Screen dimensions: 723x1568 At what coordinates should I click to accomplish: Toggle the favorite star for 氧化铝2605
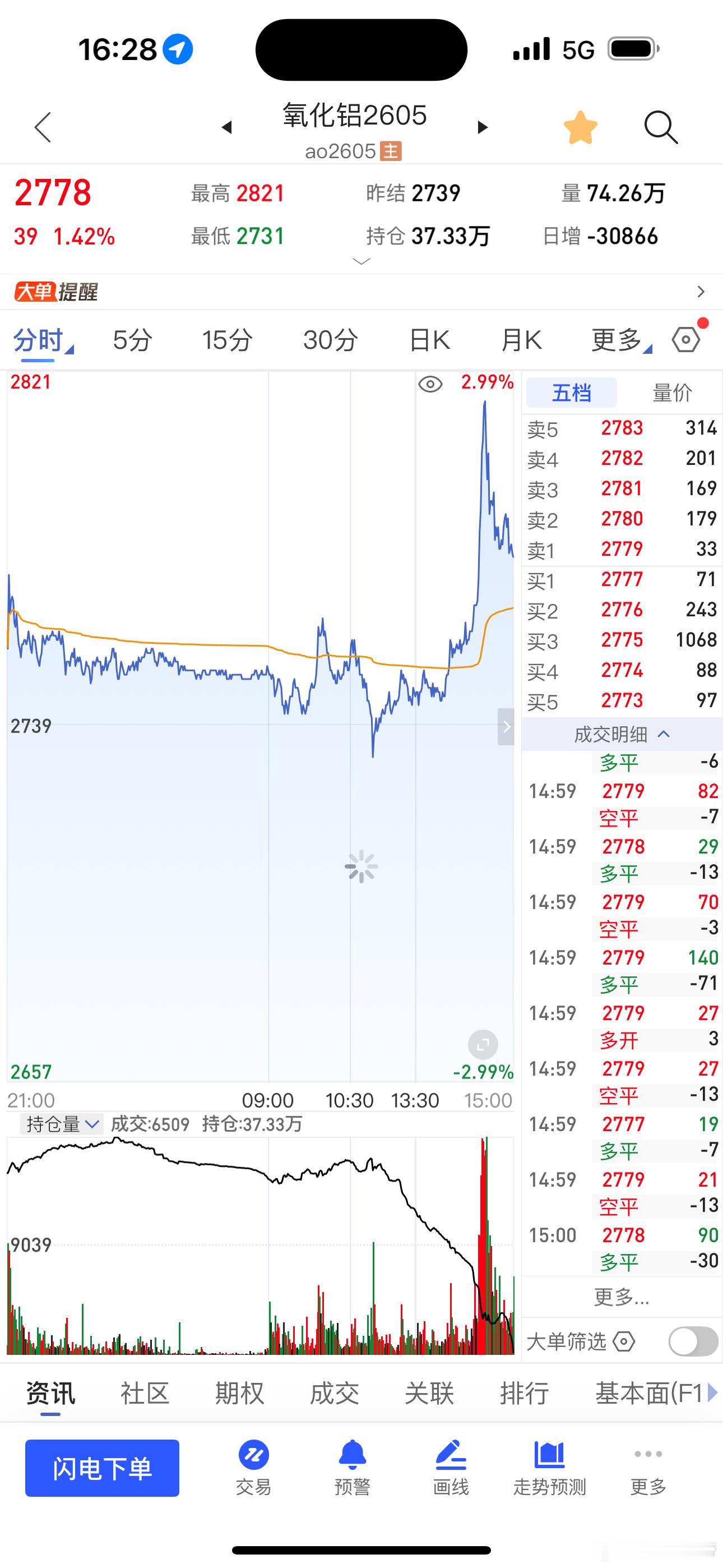point(580,128)
